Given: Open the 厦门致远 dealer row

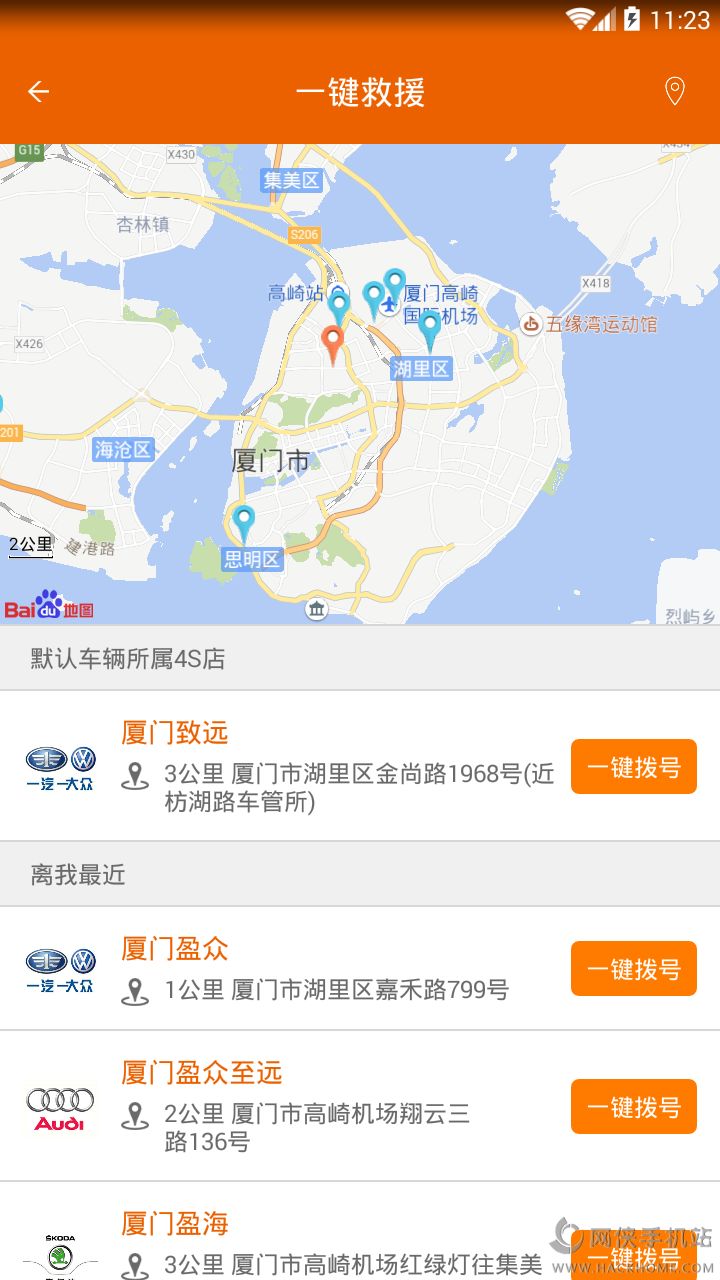Looking at the screenshot, I should [x=360, y=766].
